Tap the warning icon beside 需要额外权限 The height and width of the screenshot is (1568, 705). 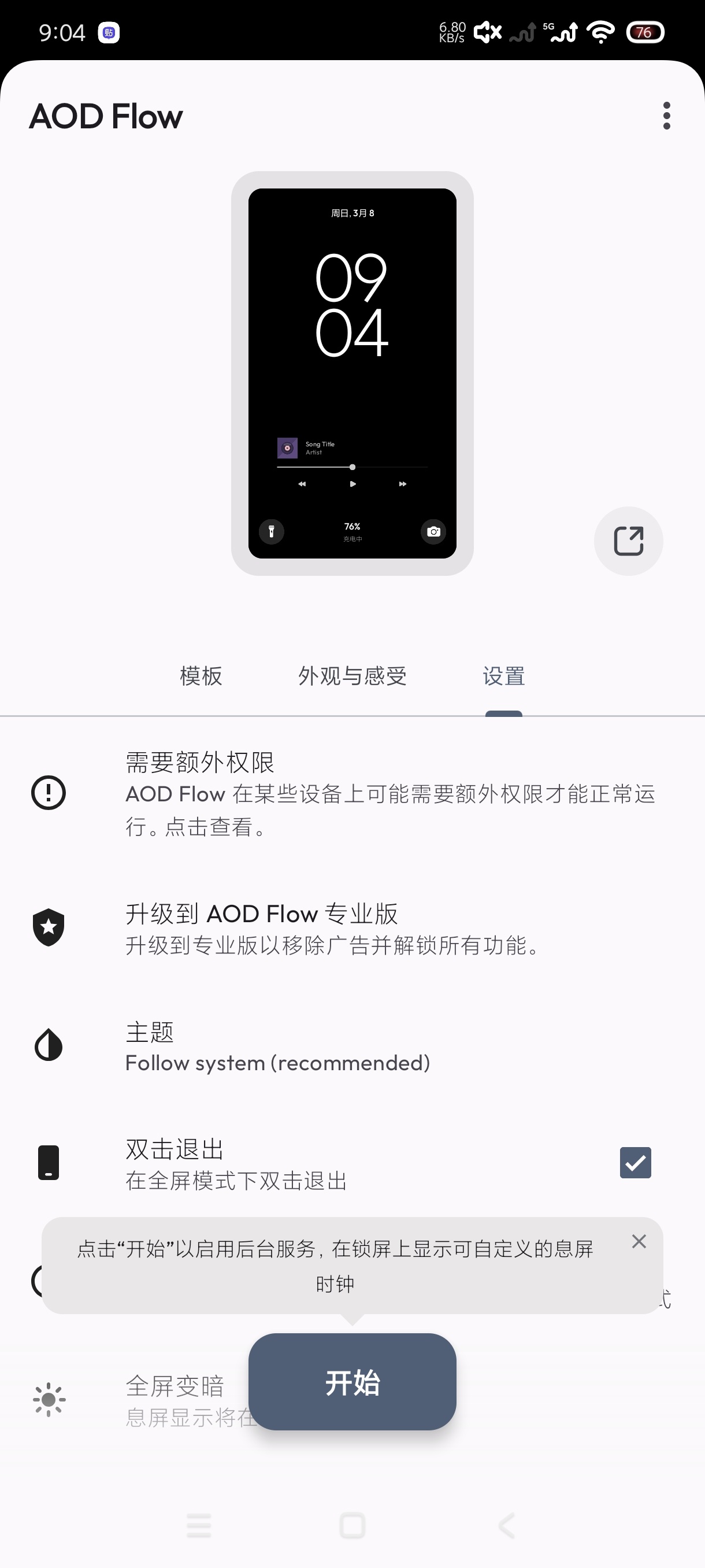[47, 793]
